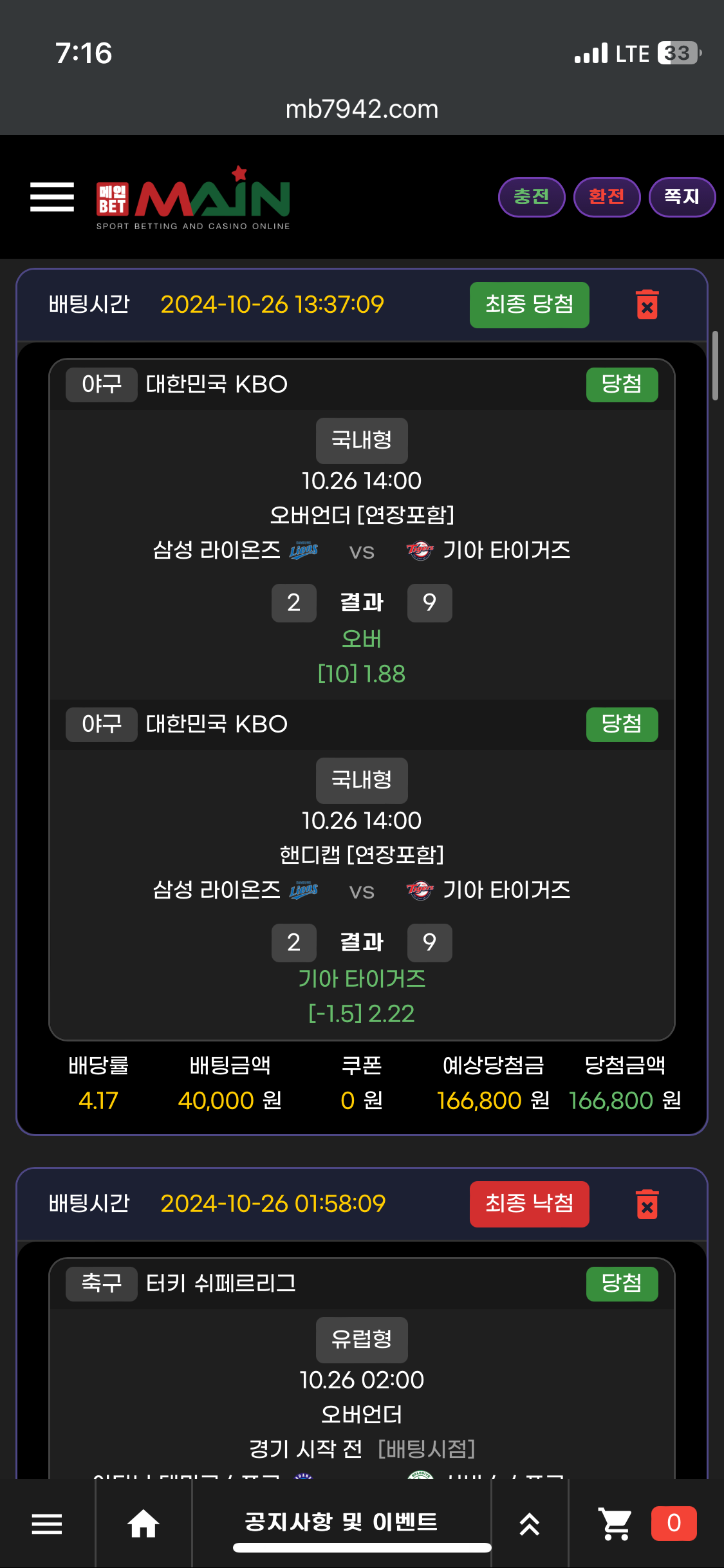Open the bottom bar menu icon
Screen dimensions: 724x1568
pyautogui.click(x=47, y=1524)
